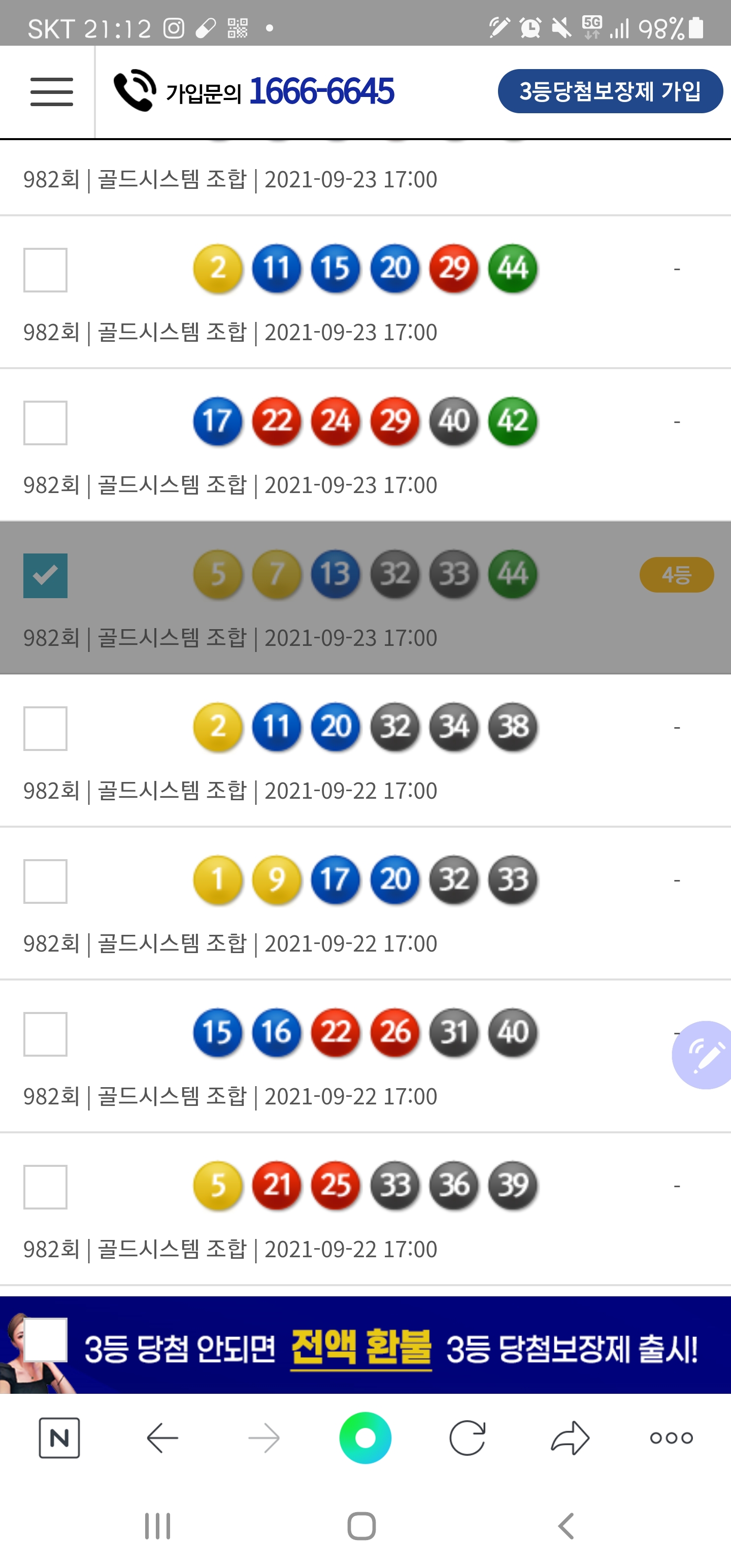Tap the 3등당첨보장제 가입 button
This screenshot has height=1568, width=731.
point(610,91)
